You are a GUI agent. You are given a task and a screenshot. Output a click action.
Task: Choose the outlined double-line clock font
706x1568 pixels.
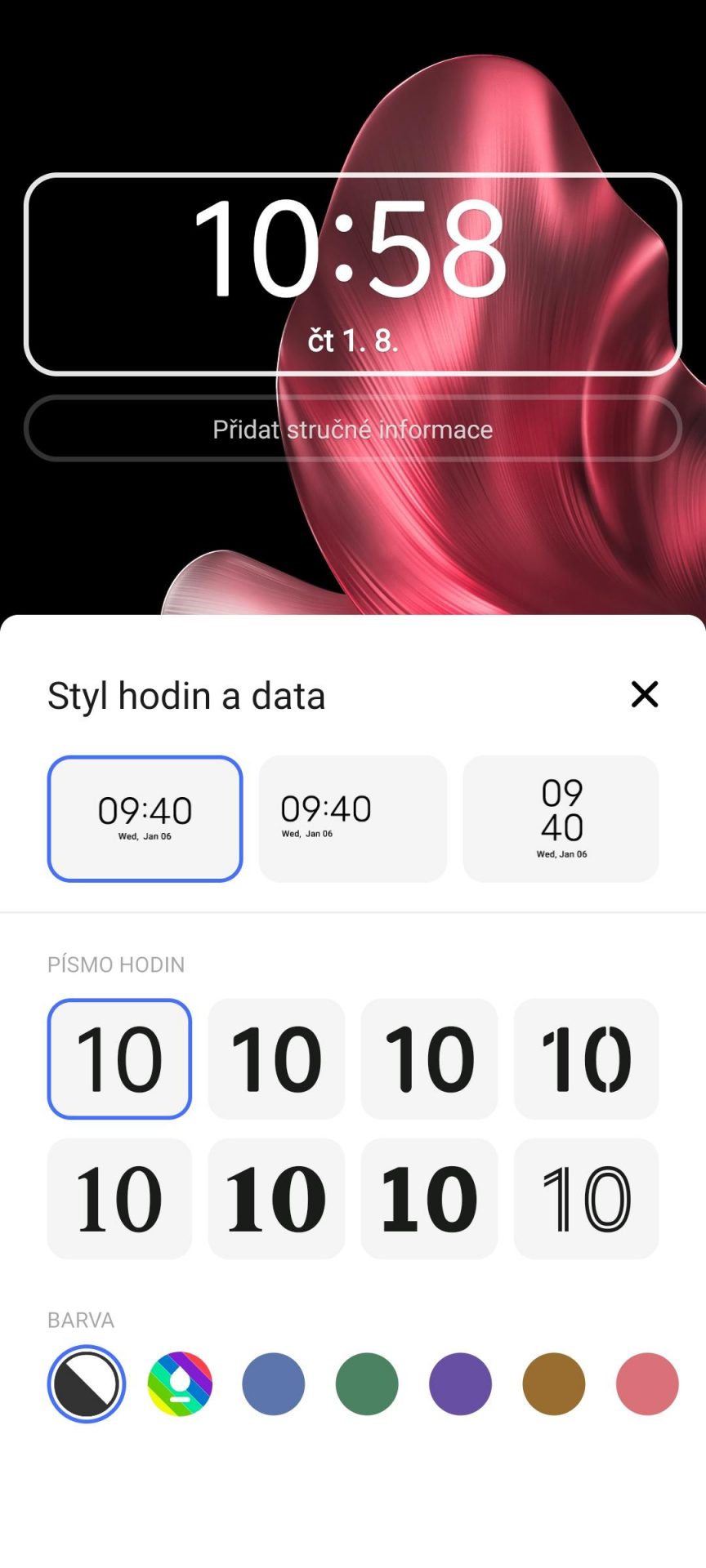point(586,1198)
